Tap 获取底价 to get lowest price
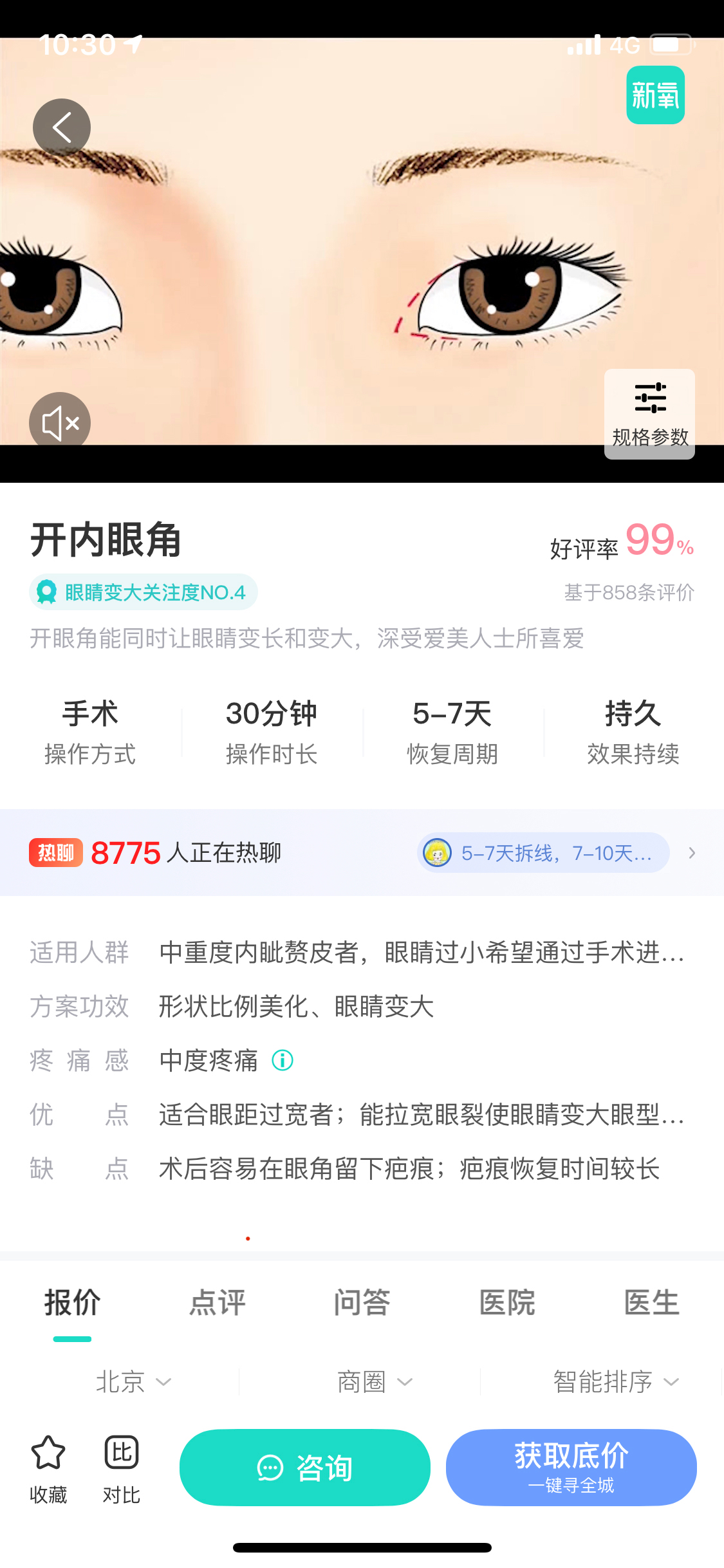 coord(571,1468)
